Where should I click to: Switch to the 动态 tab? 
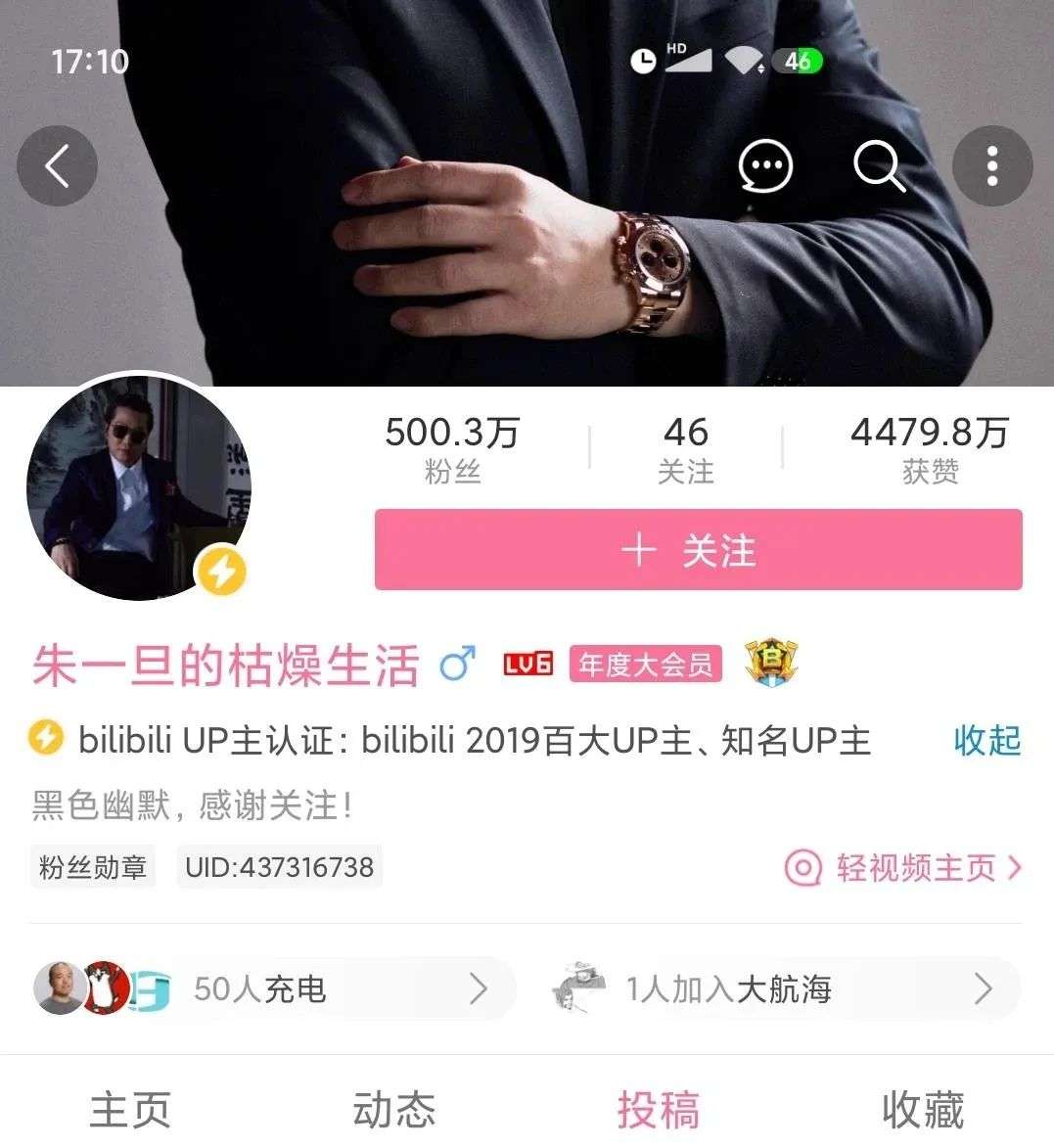[x=394, y=1110]
